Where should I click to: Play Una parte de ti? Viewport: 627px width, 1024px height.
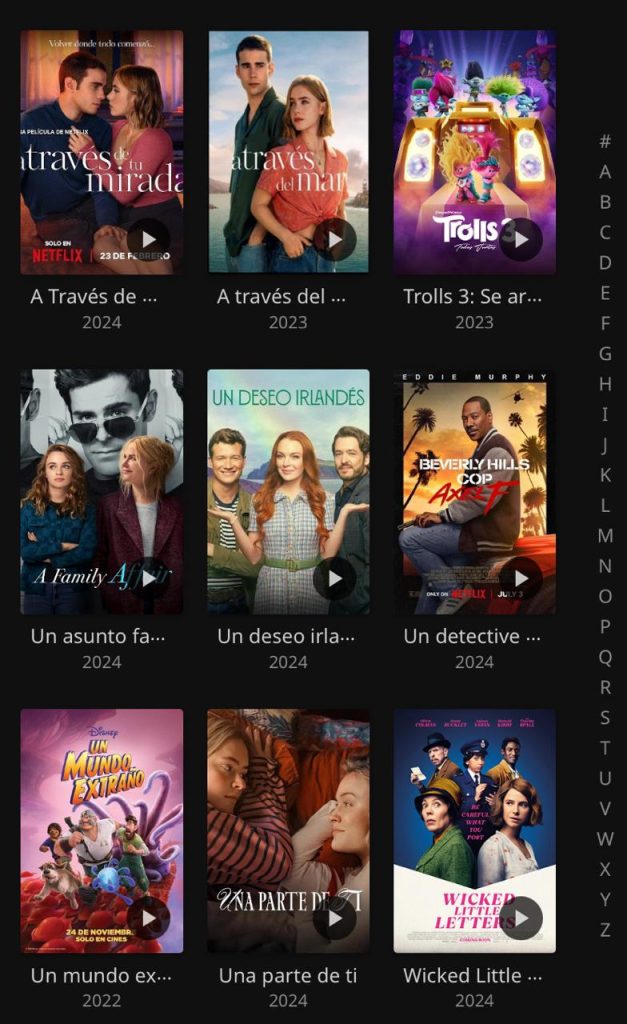click(334, 918)
